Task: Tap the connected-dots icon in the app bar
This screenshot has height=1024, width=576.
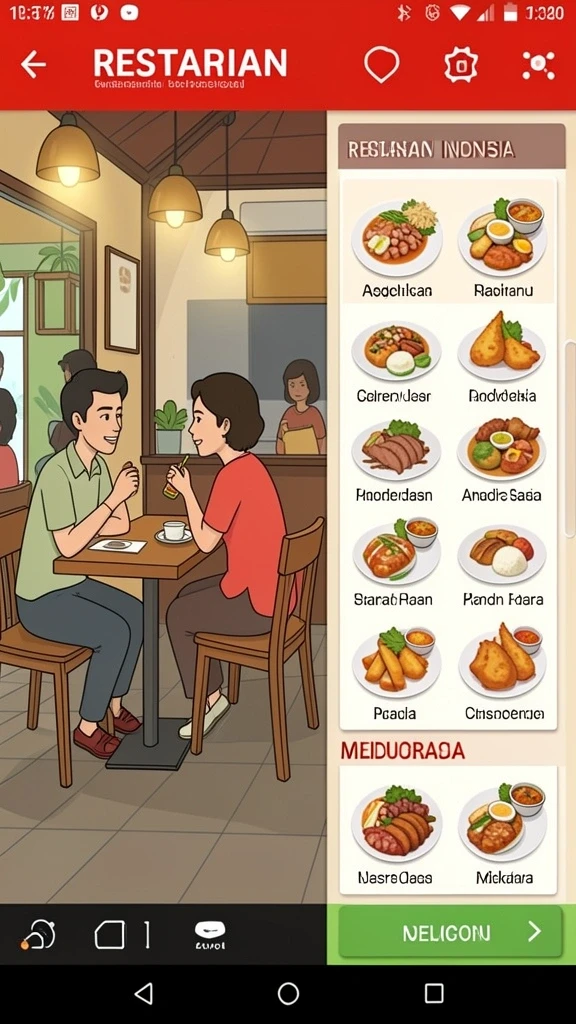Action: [x=539, y=65]
